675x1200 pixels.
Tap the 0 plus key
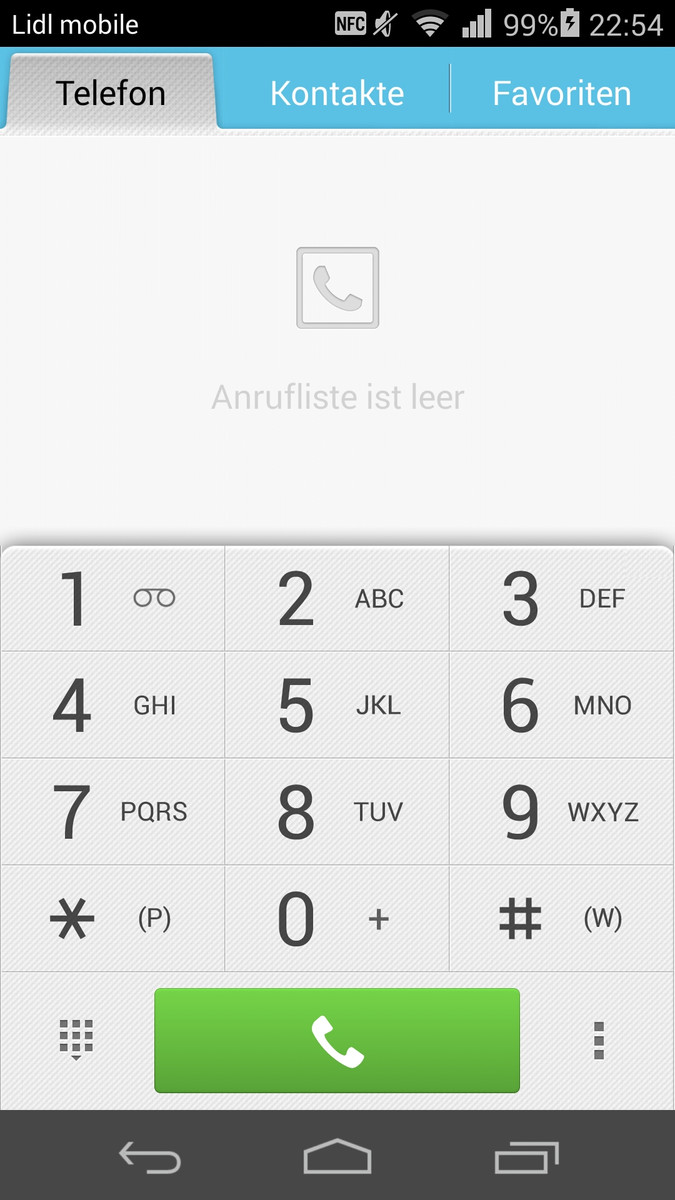point(337,918)
